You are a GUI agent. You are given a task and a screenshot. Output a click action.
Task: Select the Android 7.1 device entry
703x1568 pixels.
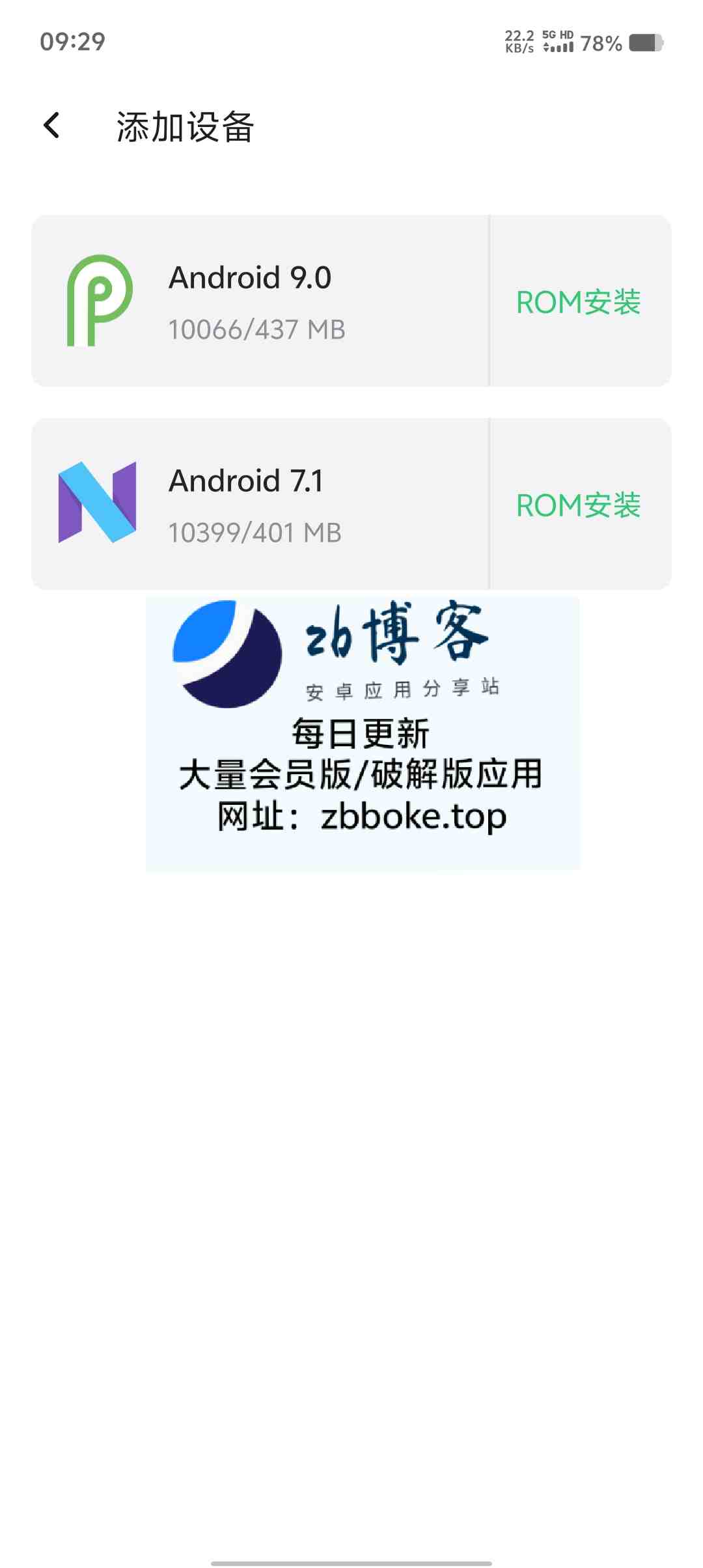(260, 504)
